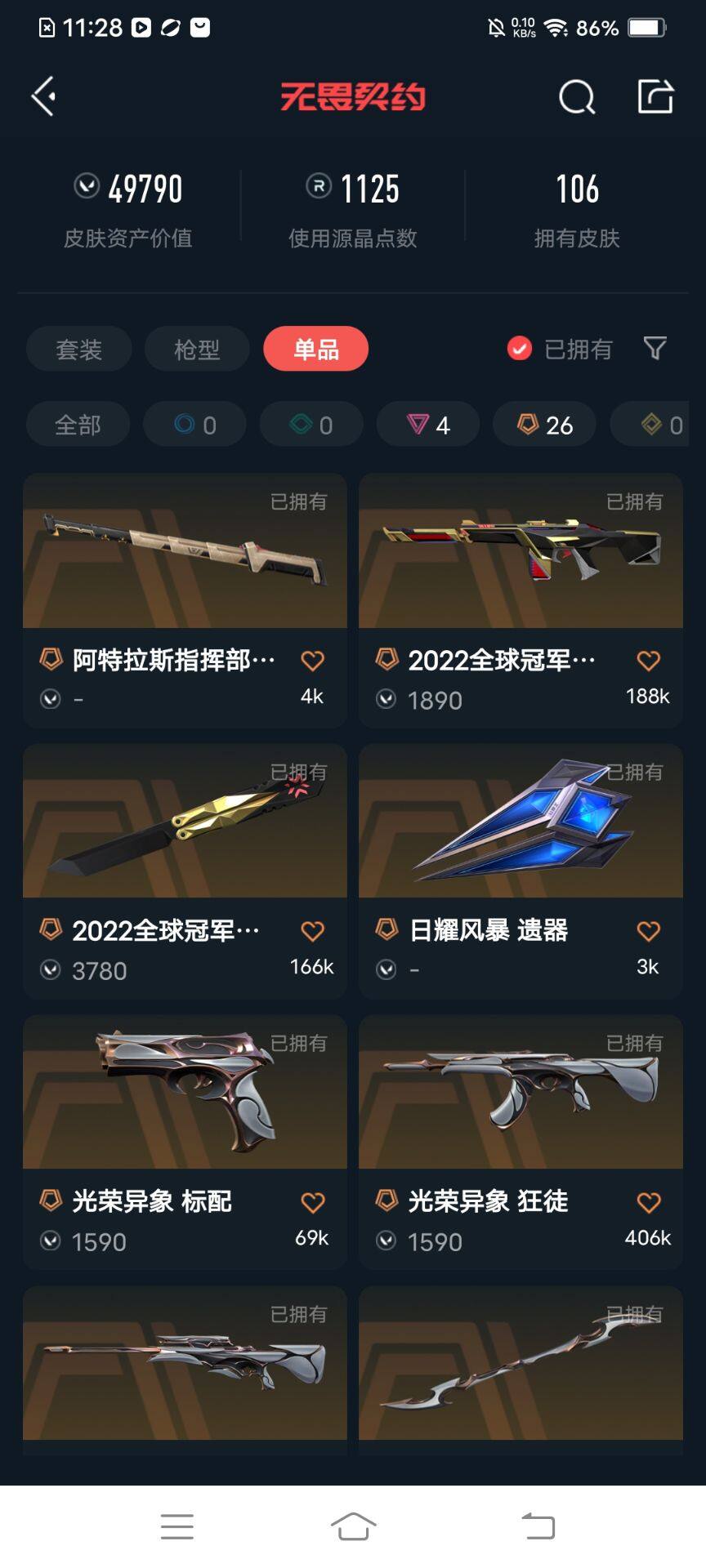Like the 2022全球冠军 1890 rifle skin
The width and height of the screenshot is (706, 1568).
[648, 660]
